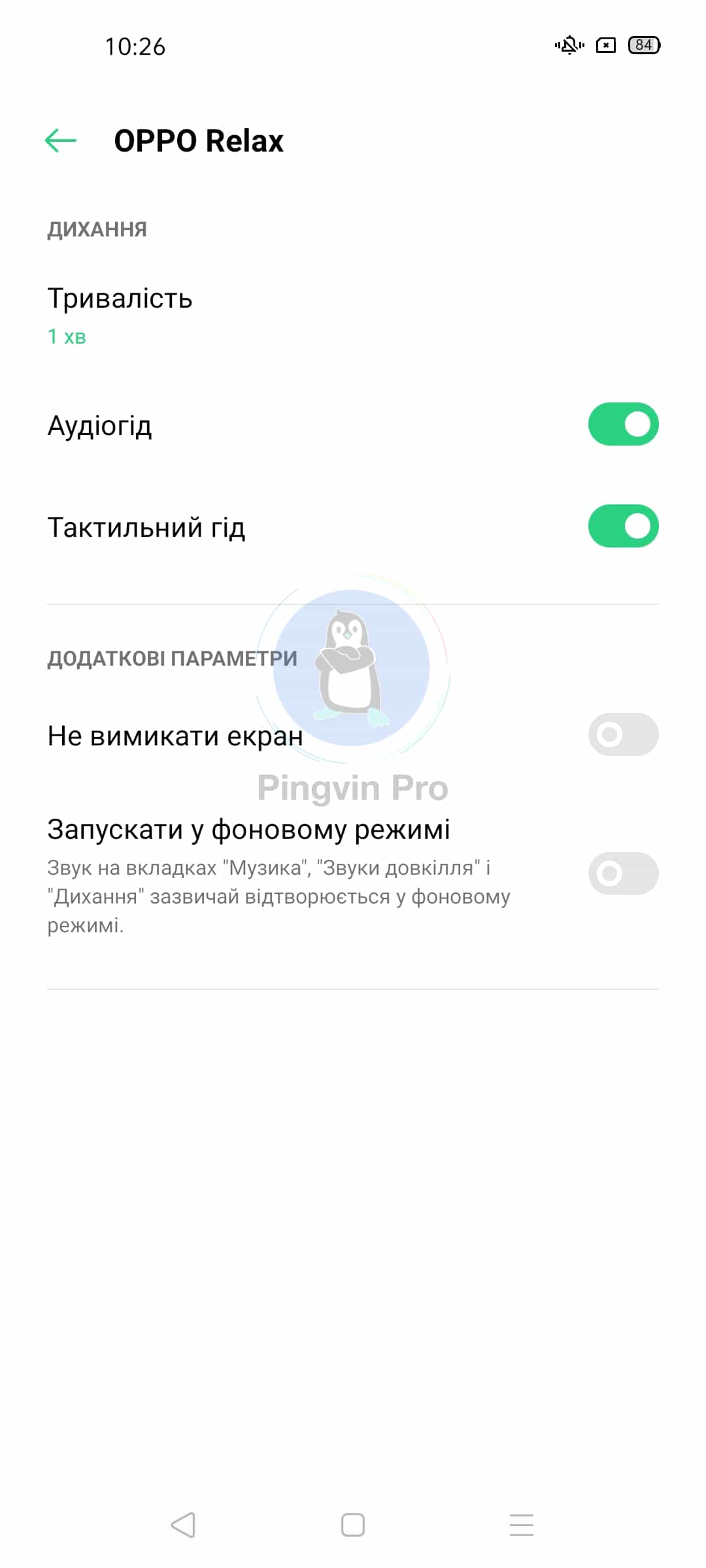Viewport: 706px width, 1568px height.
Task: Go to the home screen
Action: 353,1525
